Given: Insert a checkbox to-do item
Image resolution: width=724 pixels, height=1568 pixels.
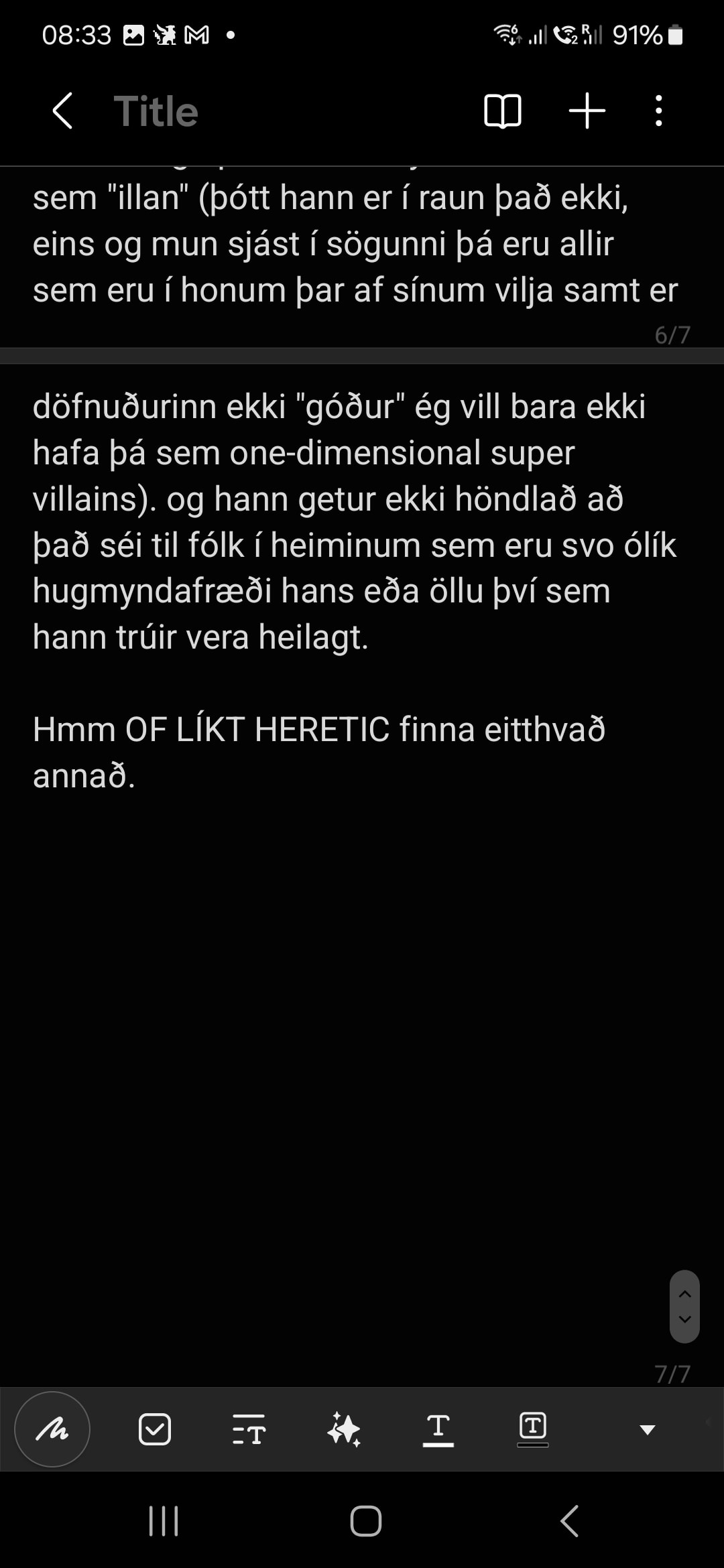Looking at the screenshot, I should pos(155,1429).
